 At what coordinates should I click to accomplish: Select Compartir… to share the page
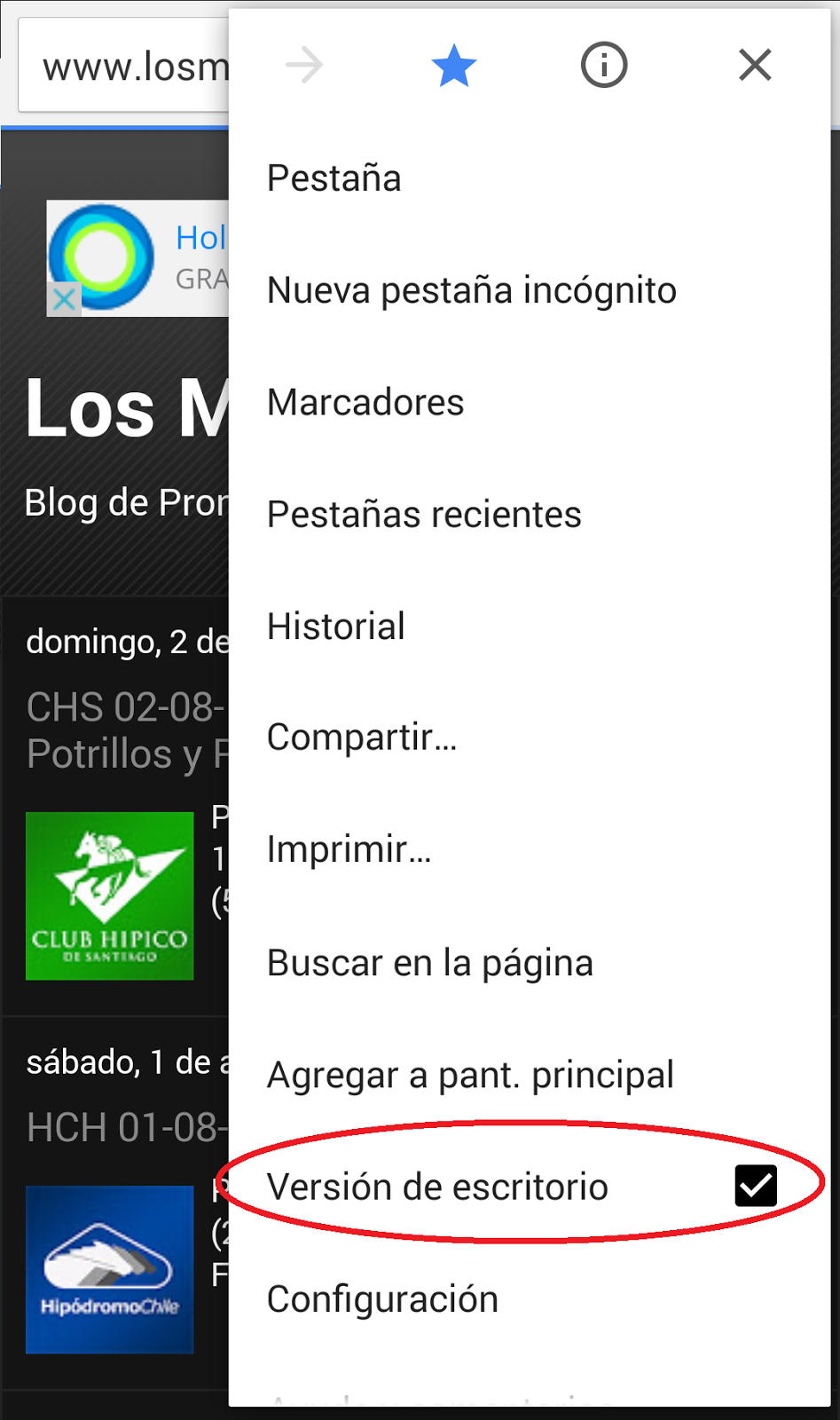[x=362, y=738]
